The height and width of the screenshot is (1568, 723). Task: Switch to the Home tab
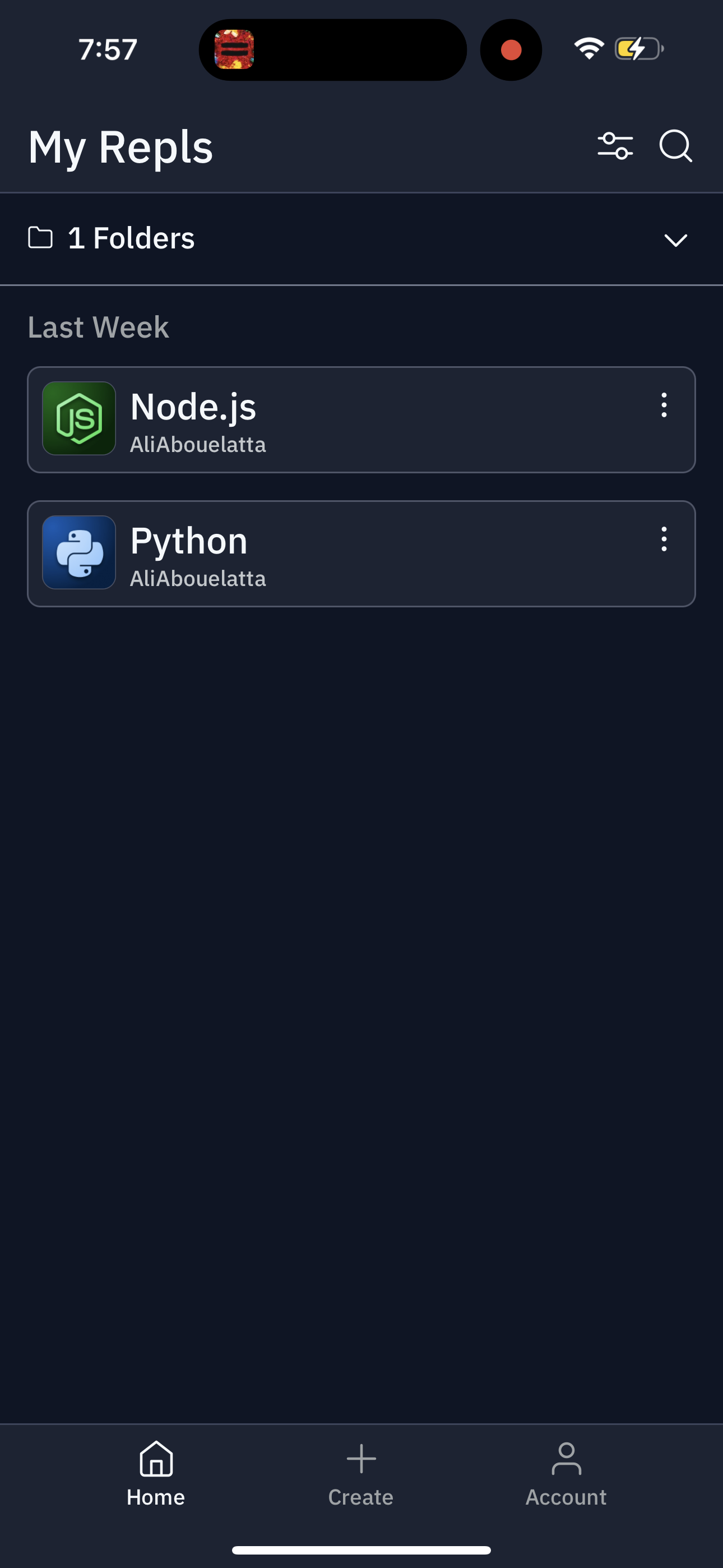[x=156, y=1473]
